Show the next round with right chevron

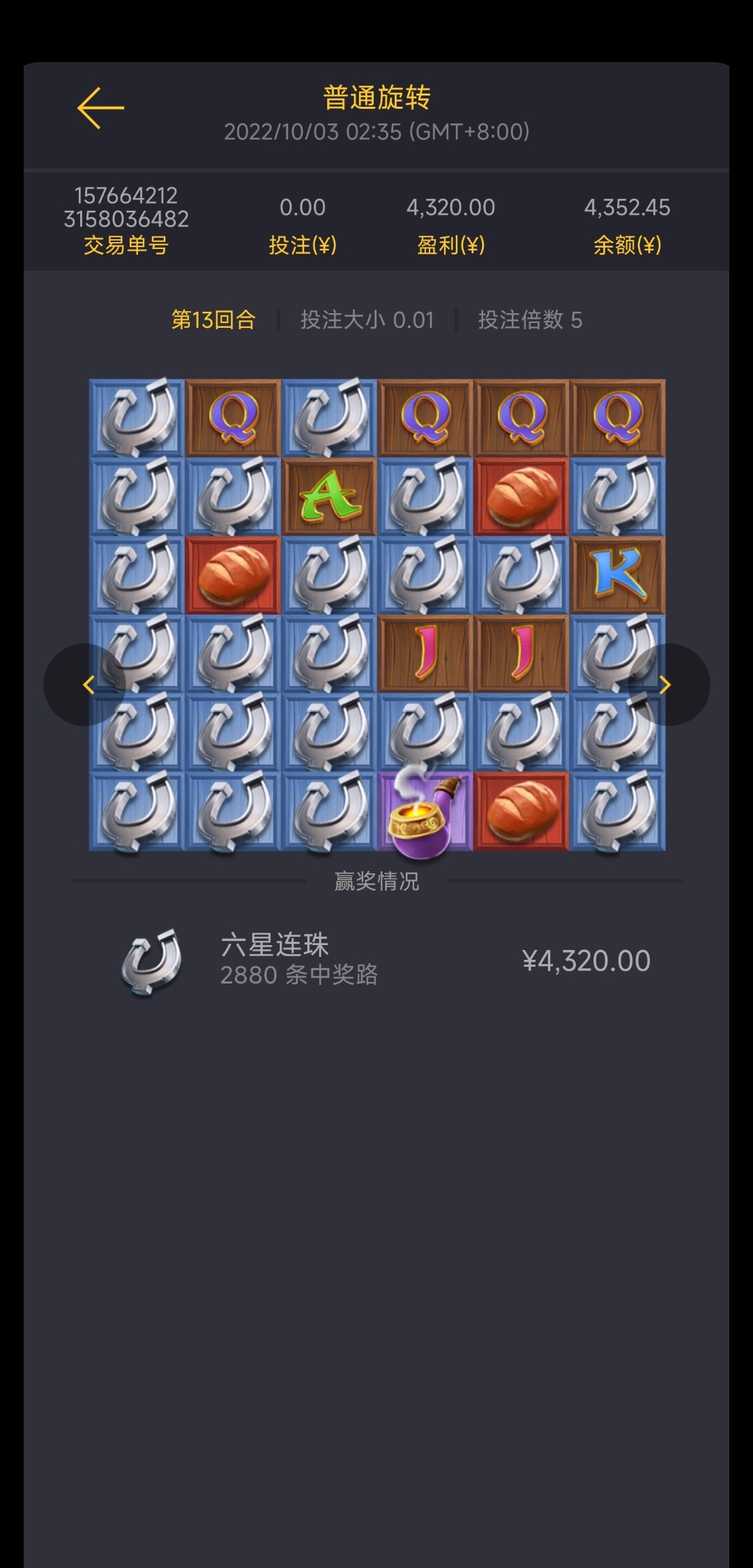667,684
